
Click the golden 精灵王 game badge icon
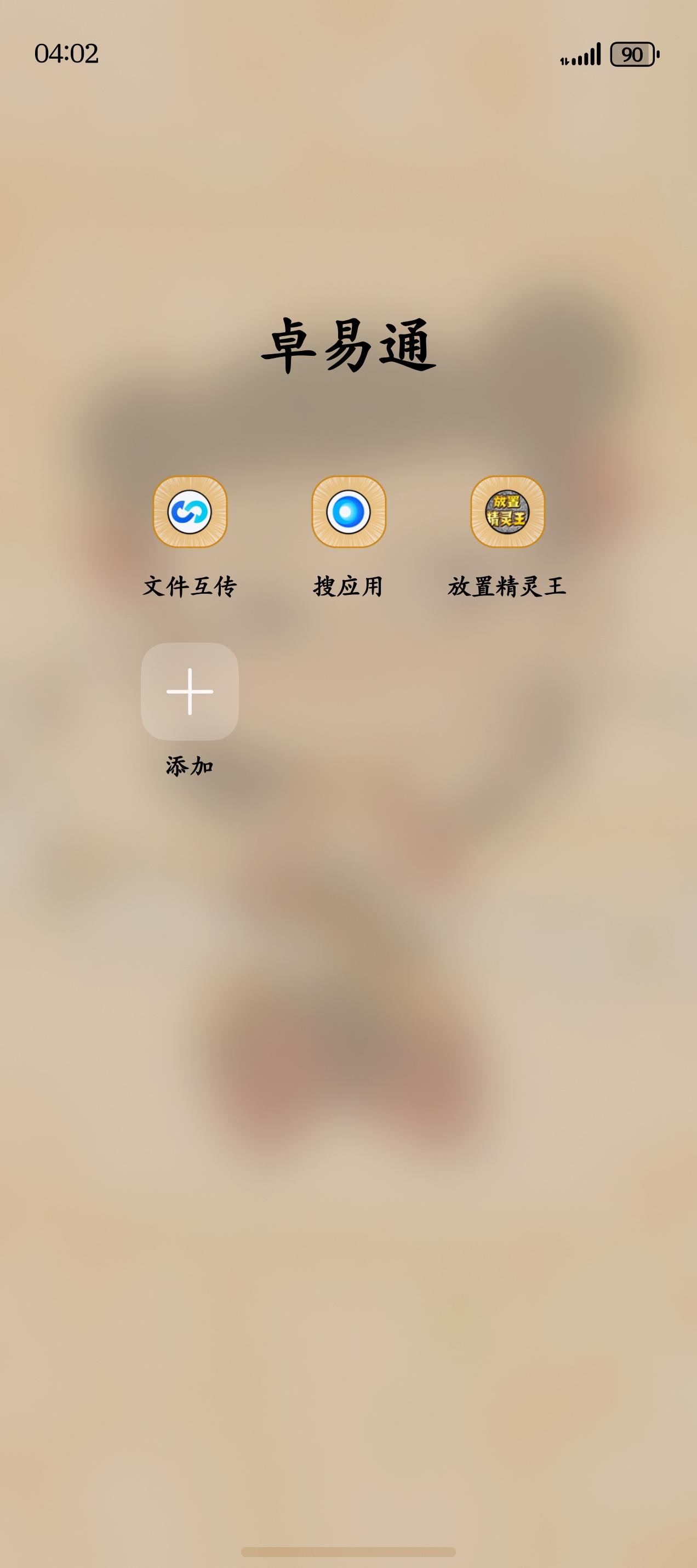click(x=509, y=514)
